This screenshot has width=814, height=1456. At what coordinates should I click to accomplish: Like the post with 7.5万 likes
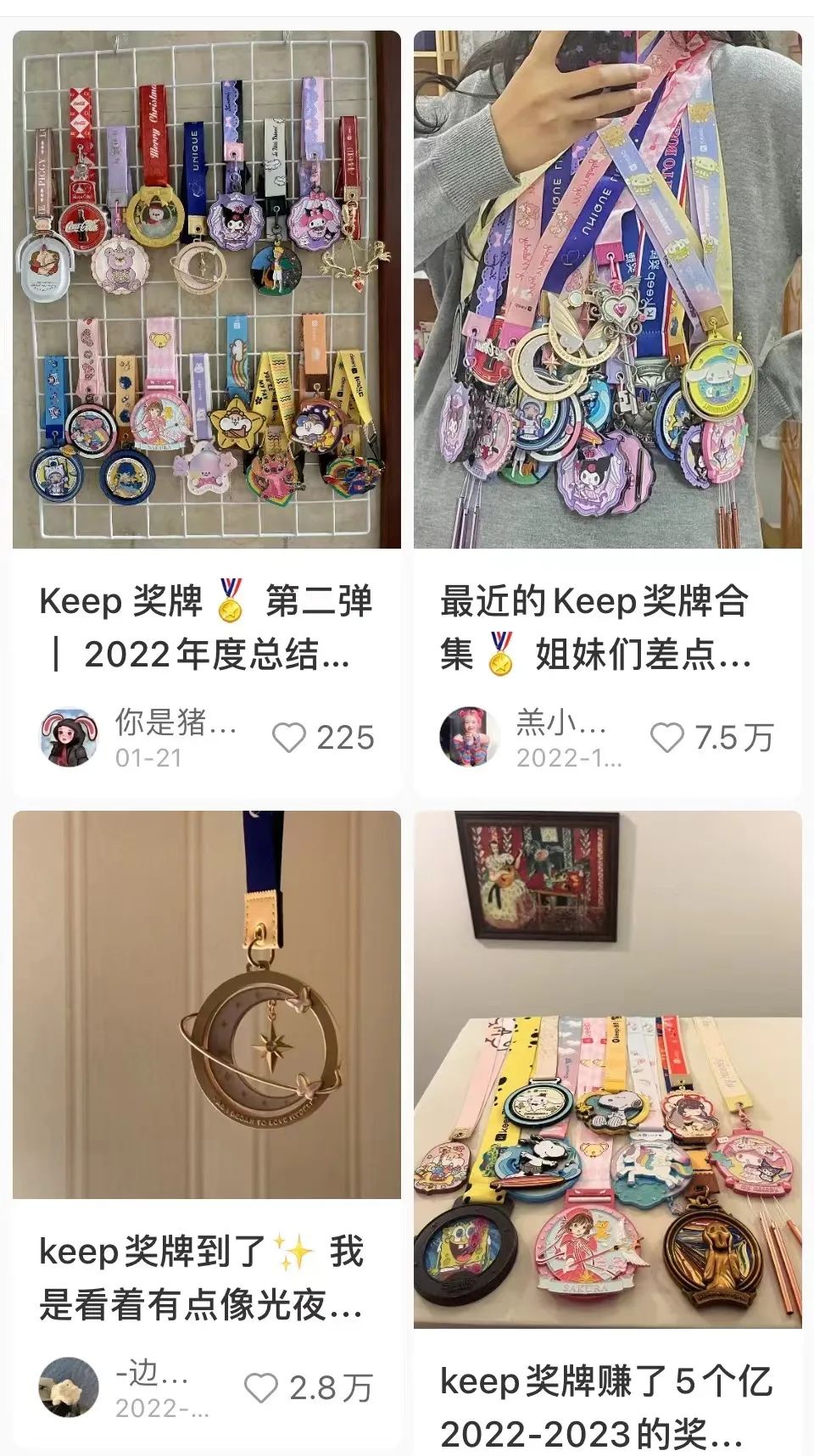click(666, 738)
